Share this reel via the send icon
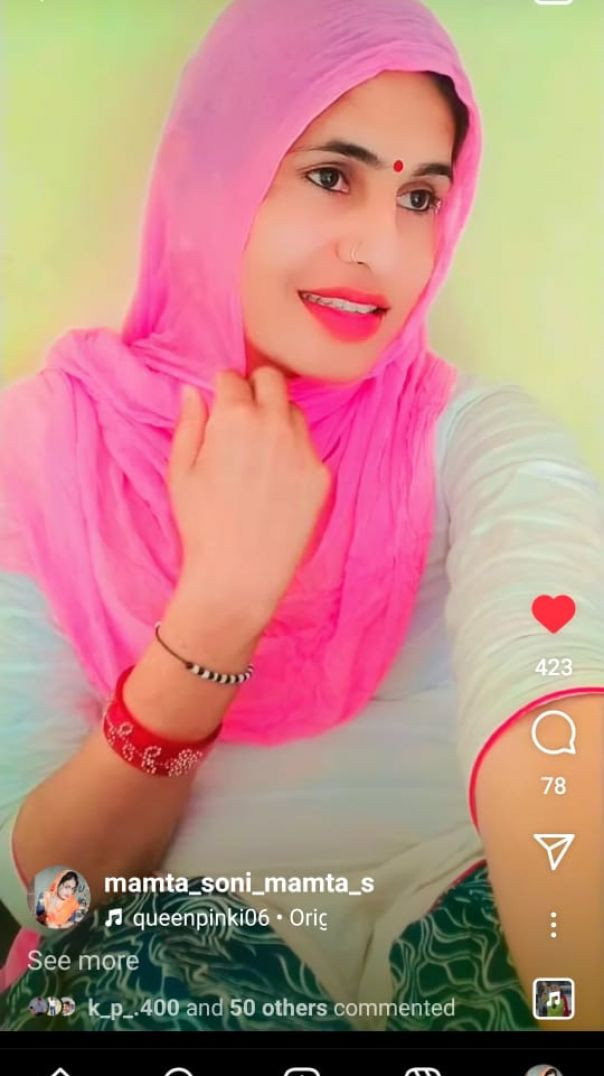Viewport: 604px width, 1076px height. [553, 851]
